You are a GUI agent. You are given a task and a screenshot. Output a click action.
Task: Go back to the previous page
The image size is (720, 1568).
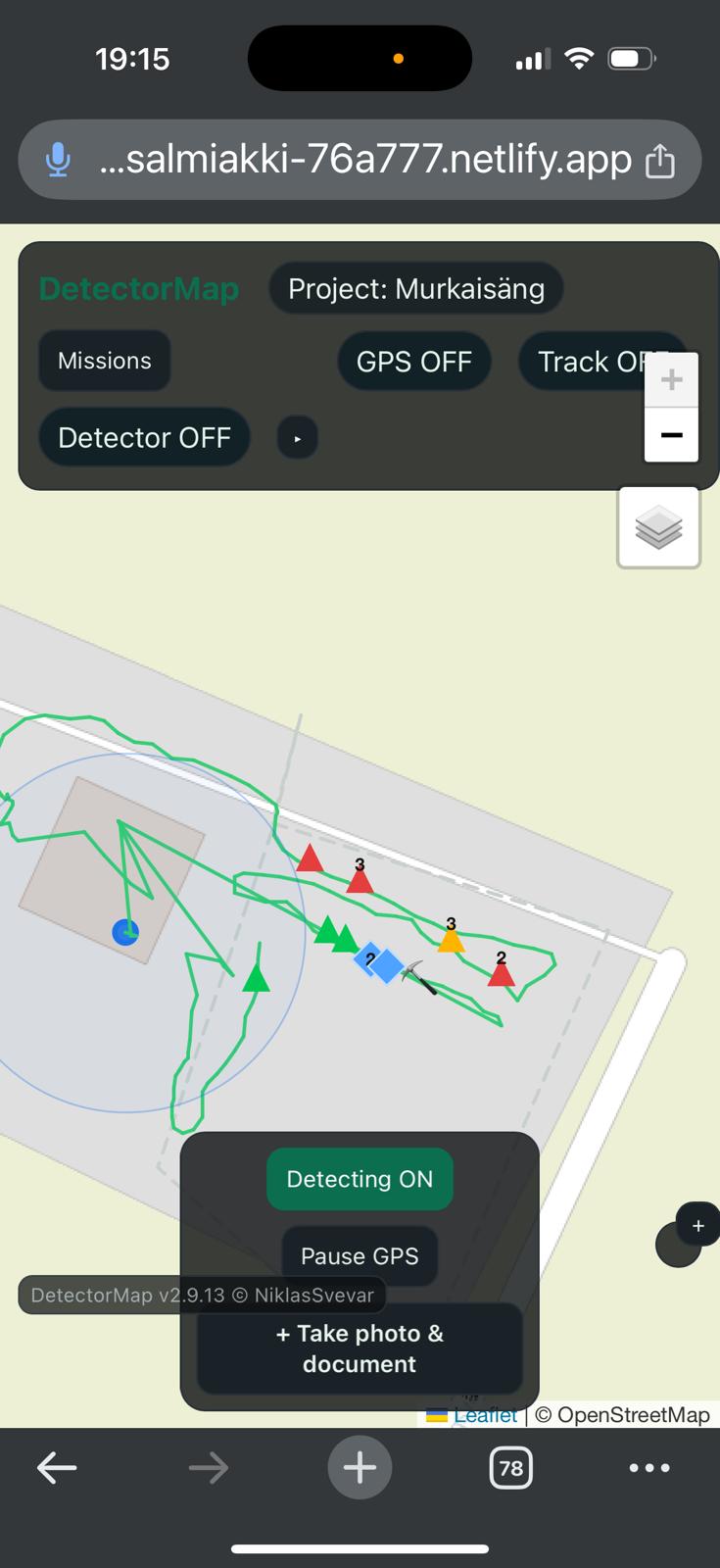57,1467
